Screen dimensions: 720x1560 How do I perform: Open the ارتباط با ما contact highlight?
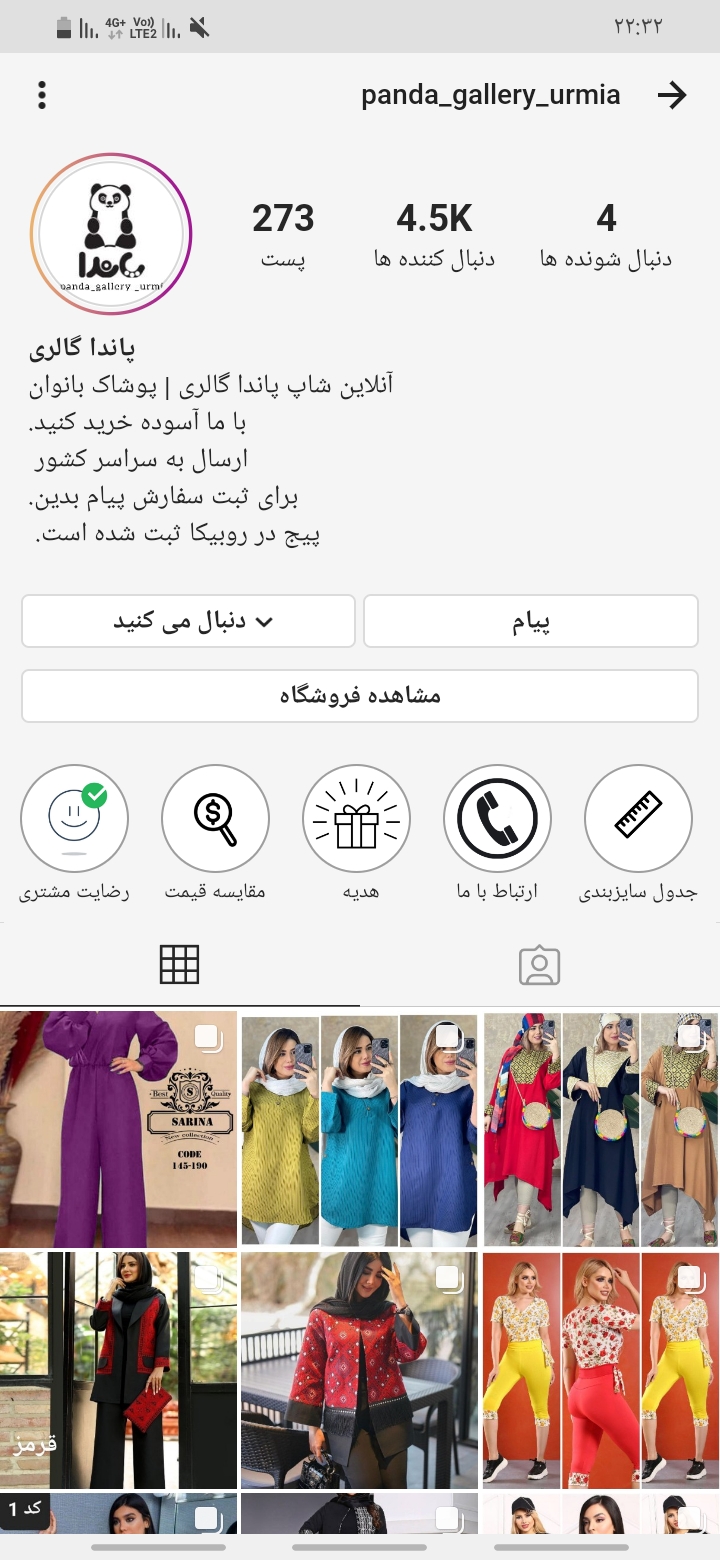pos(497,818)
